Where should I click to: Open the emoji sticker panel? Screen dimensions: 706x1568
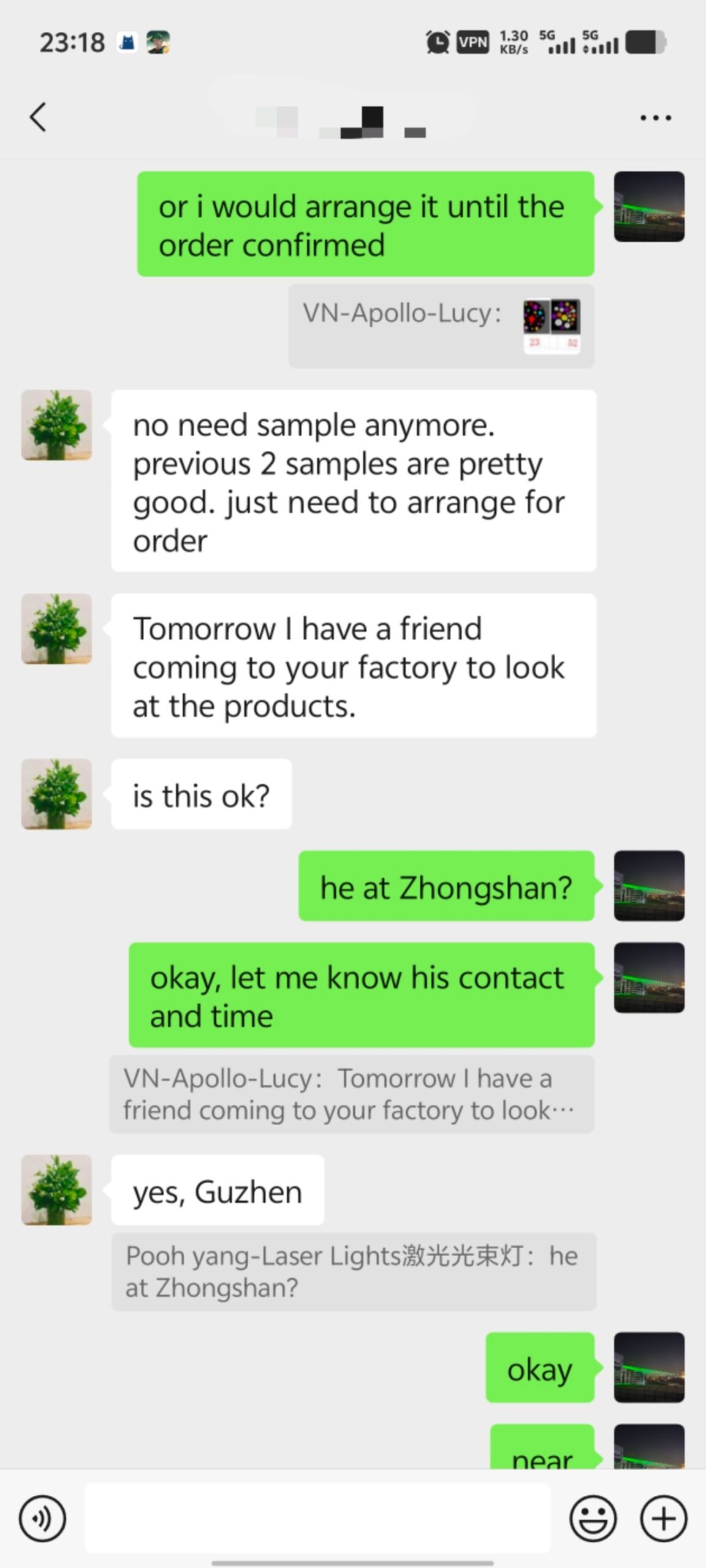point(593,1518)
